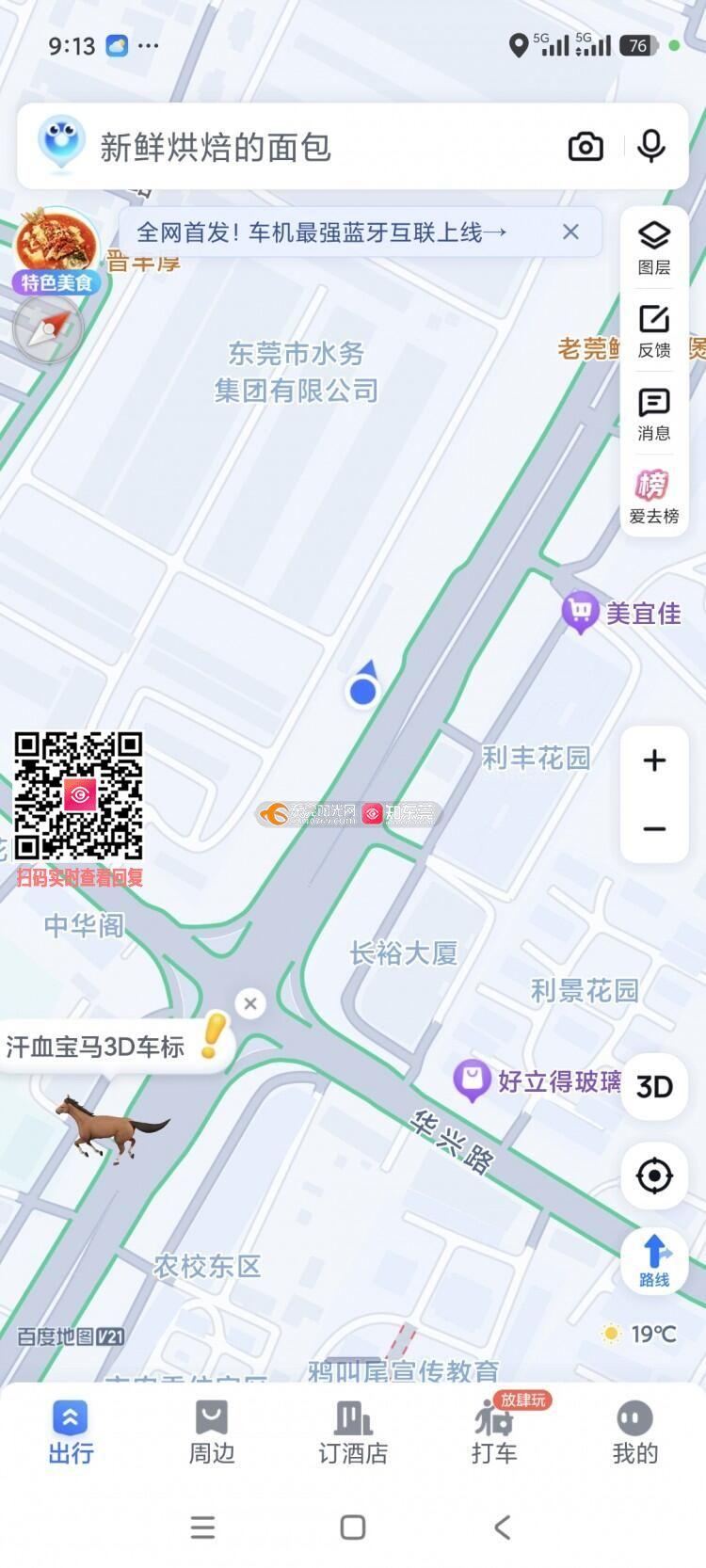
Task: Start voice search with the microphone
Action: tap(651, 147)
